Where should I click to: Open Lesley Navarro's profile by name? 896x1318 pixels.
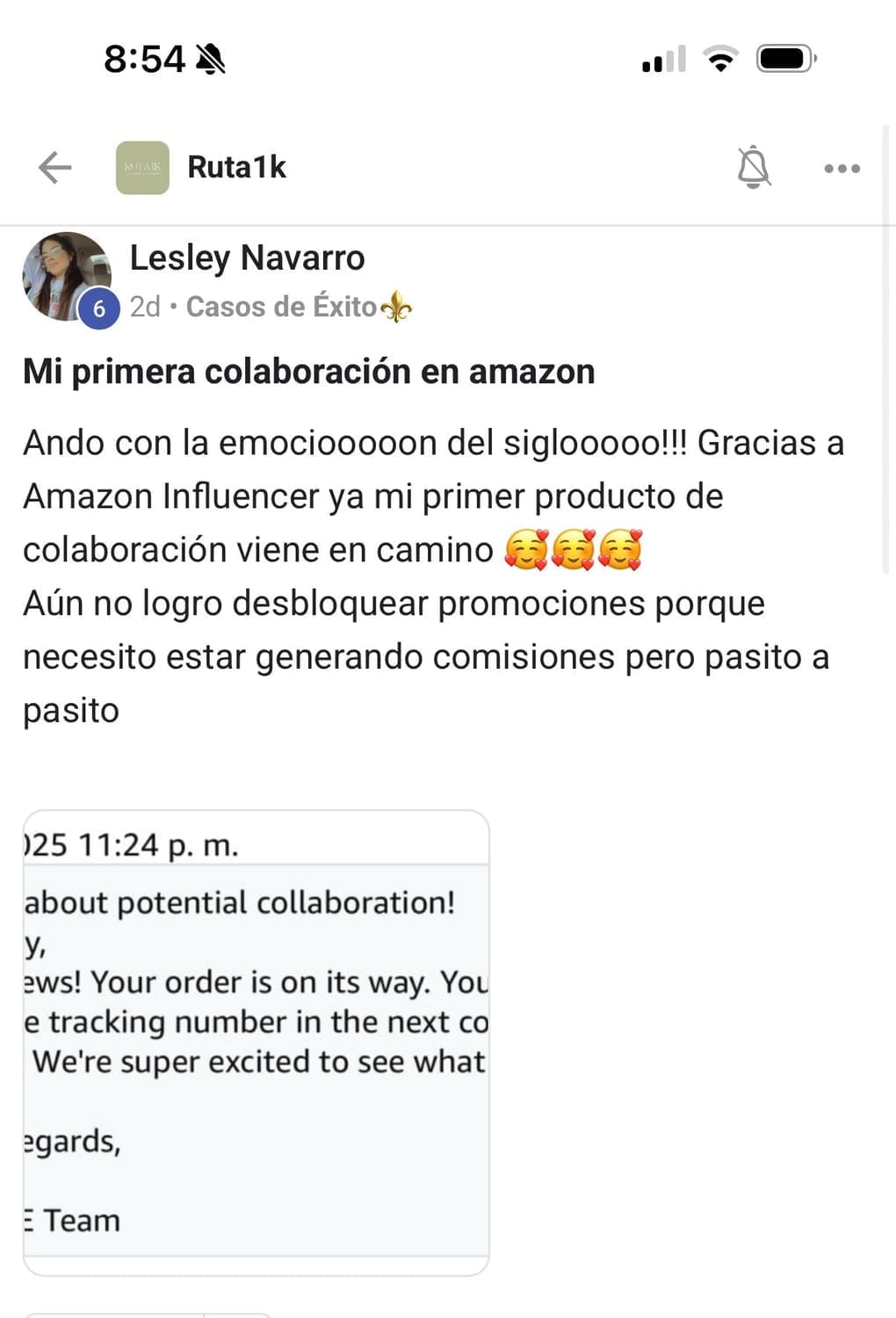247,258
